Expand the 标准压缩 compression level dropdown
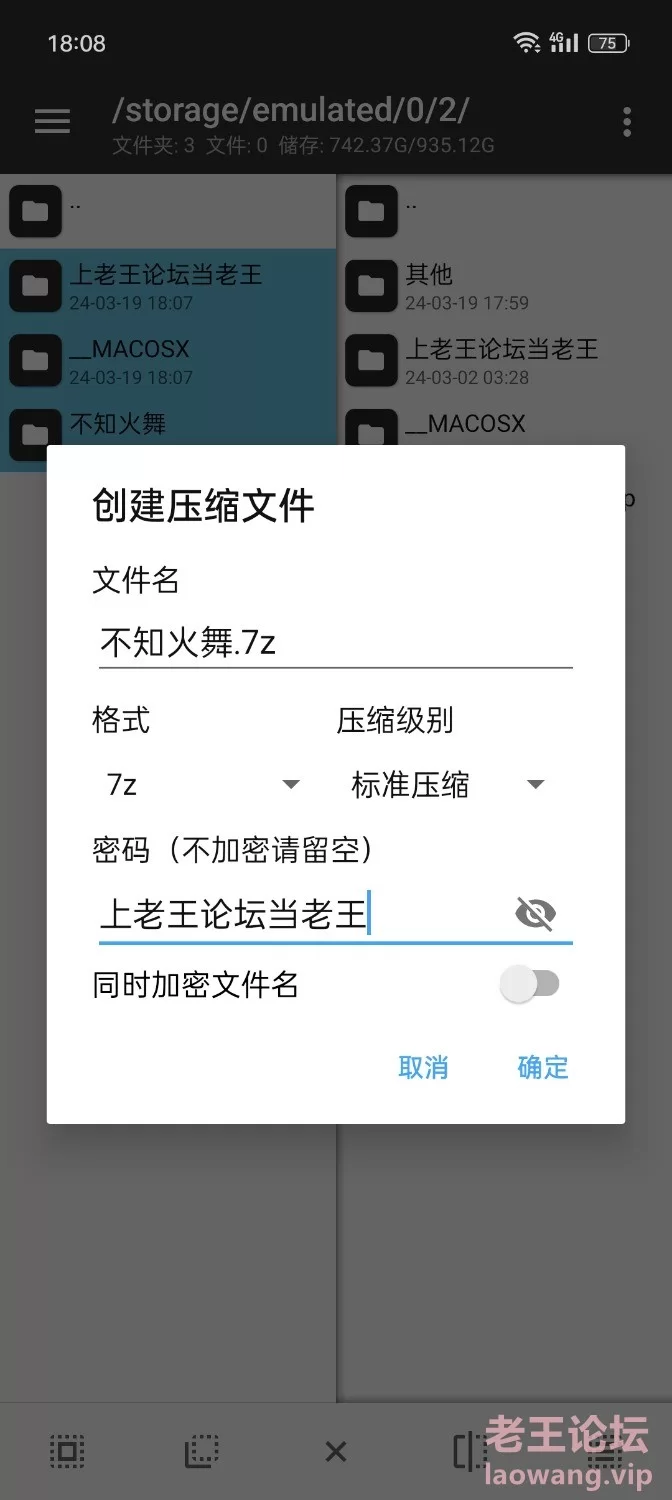The image size is (672, 1500). coord(447,785)
